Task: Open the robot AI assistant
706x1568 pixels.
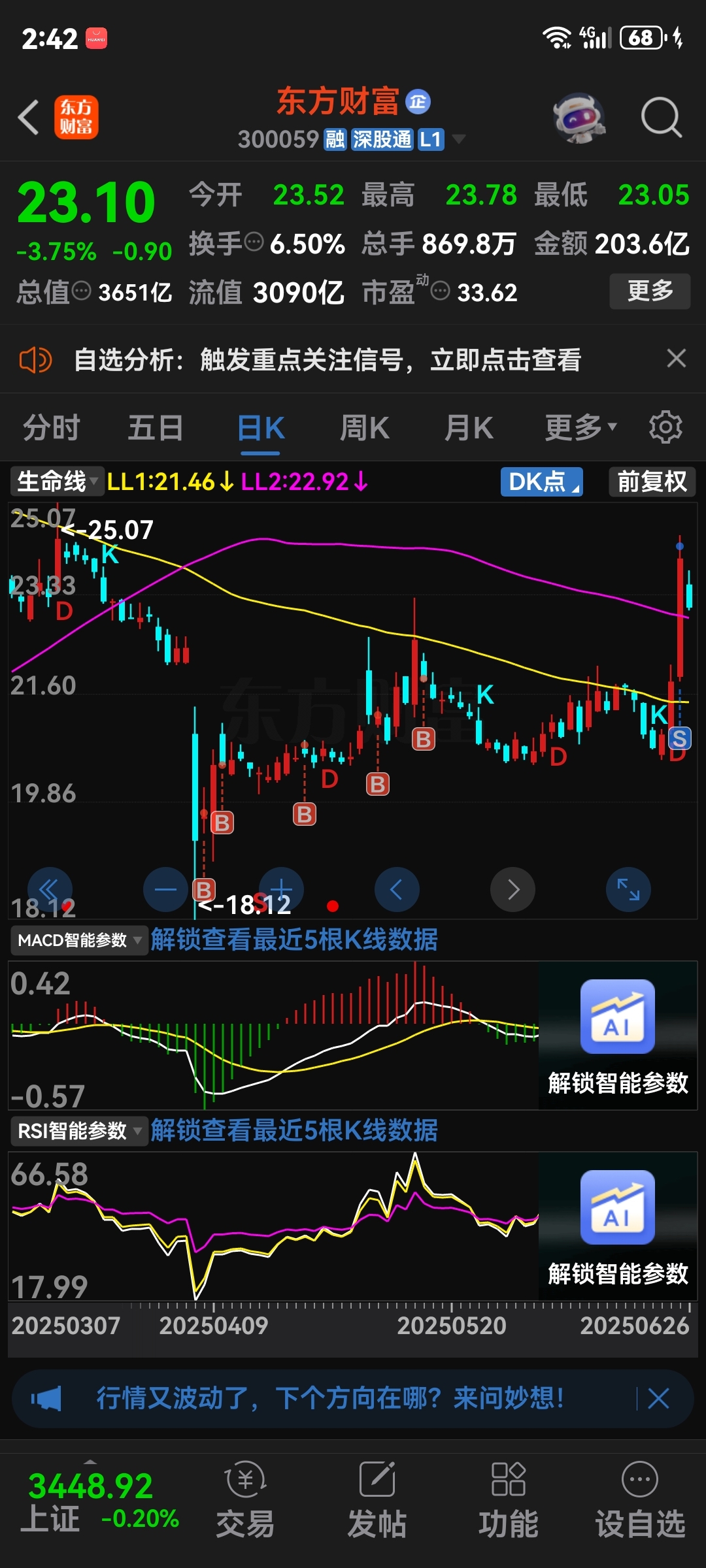Action: tap(579, 118)
